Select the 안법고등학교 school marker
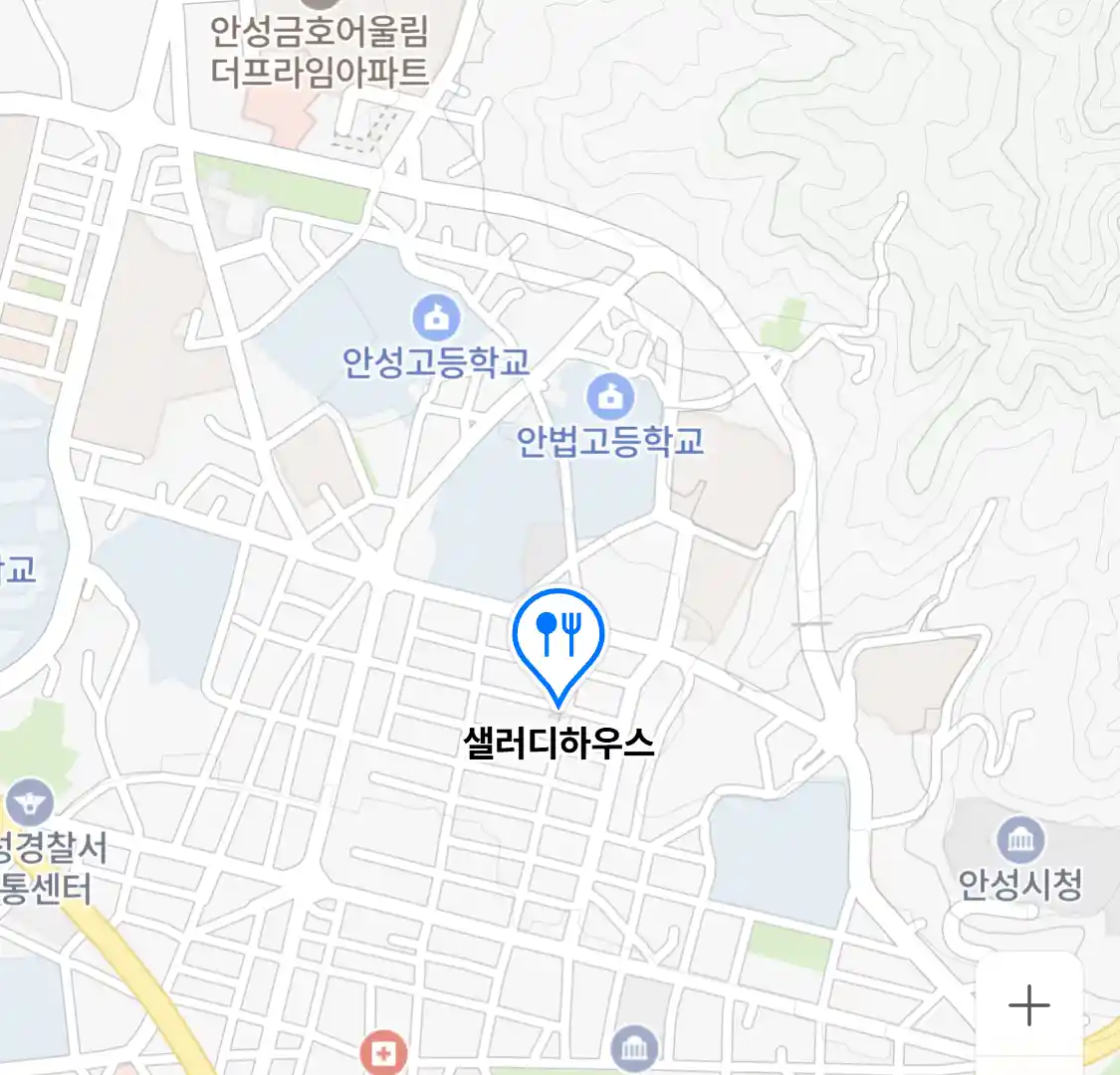 coord(610,397)
